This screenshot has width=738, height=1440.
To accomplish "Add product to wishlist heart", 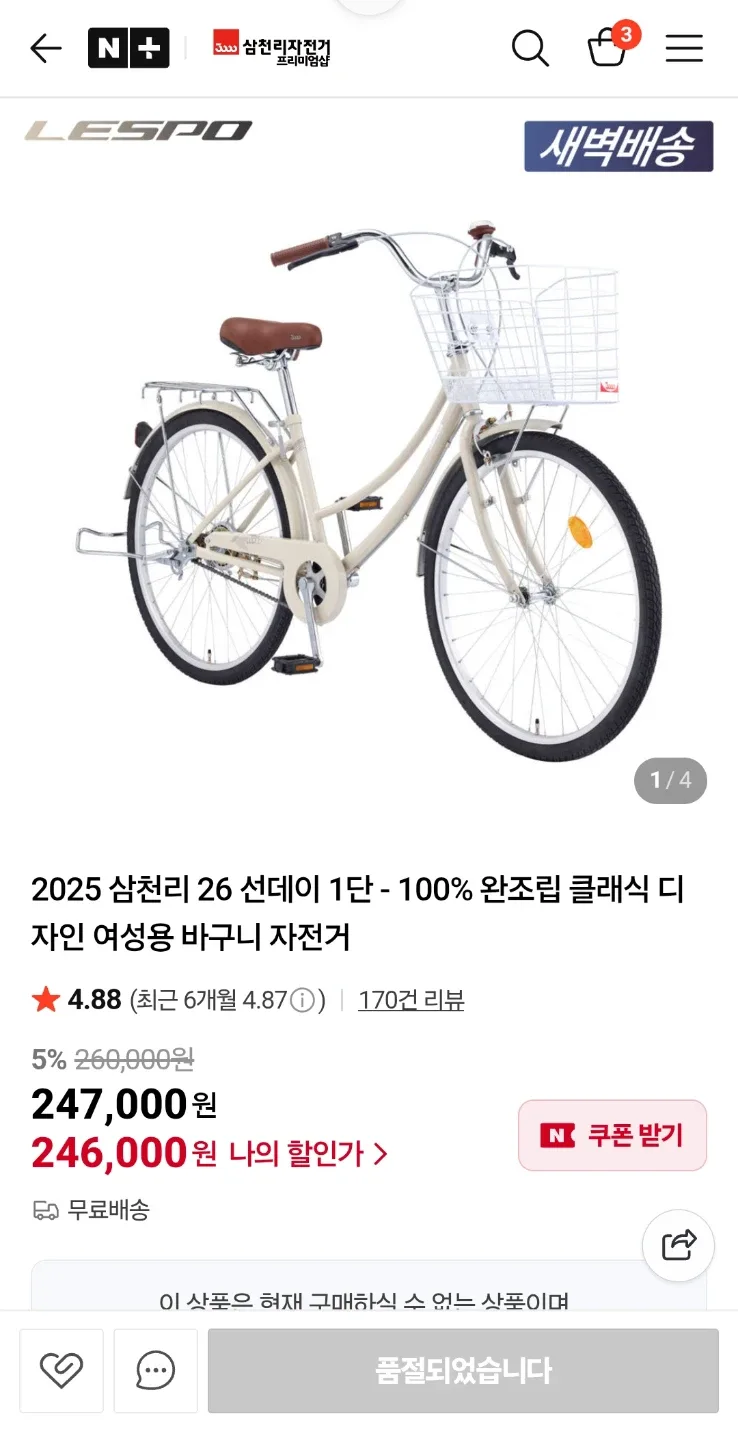I will coord(61,1370).
